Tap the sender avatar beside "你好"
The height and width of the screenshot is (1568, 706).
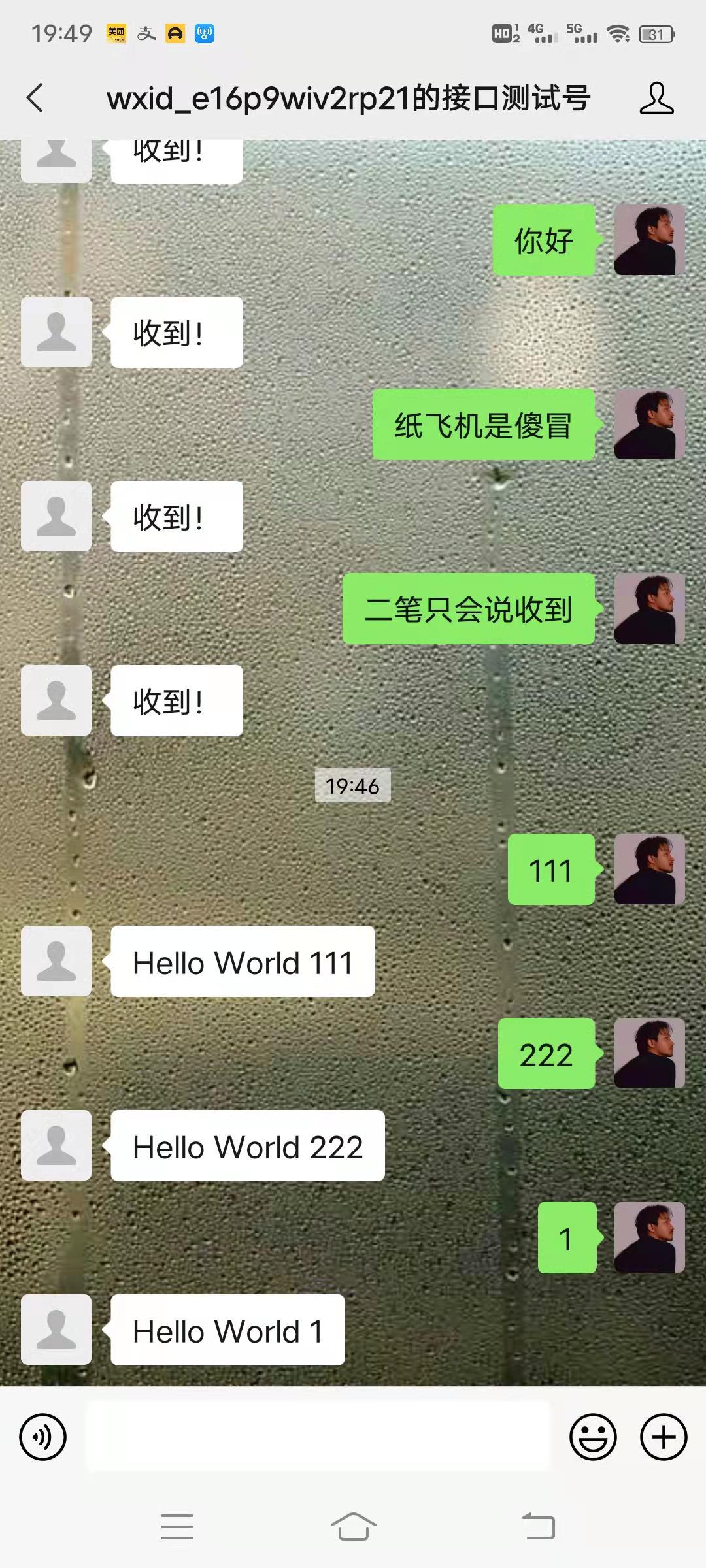pyautogui.click(x=649, y=240)
